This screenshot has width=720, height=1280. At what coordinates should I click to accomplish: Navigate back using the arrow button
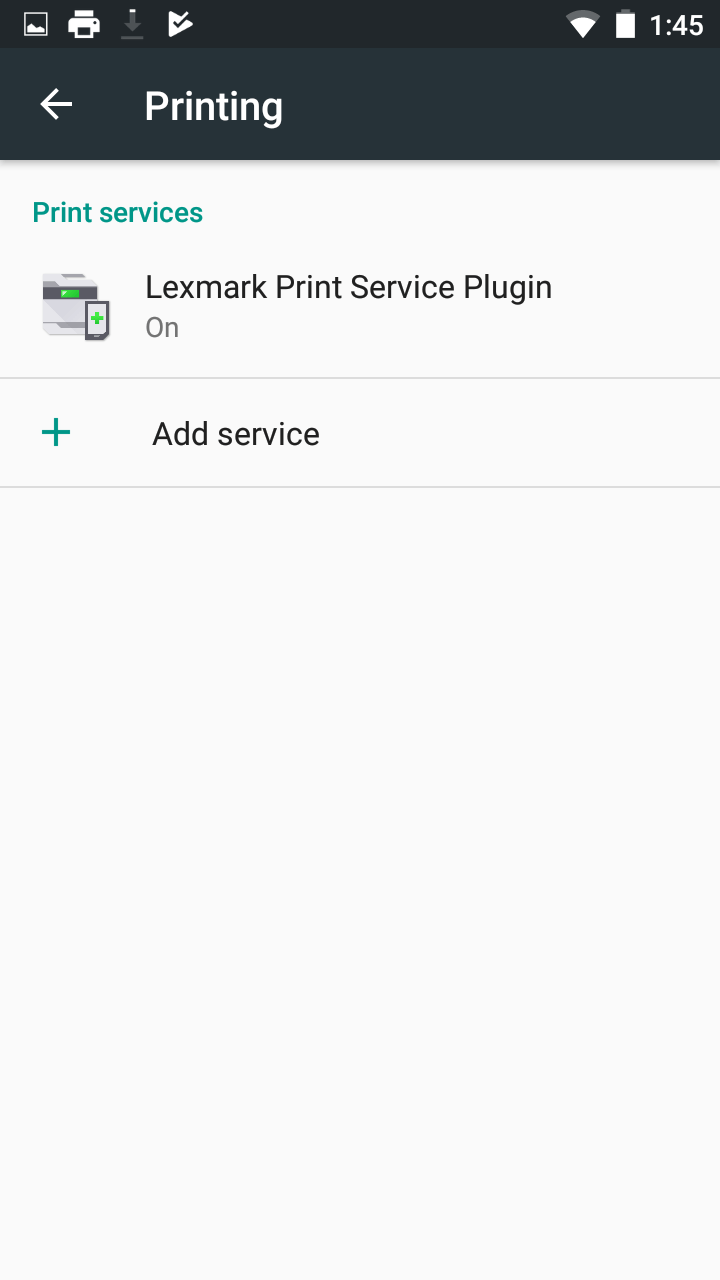[x=56, y=104]
